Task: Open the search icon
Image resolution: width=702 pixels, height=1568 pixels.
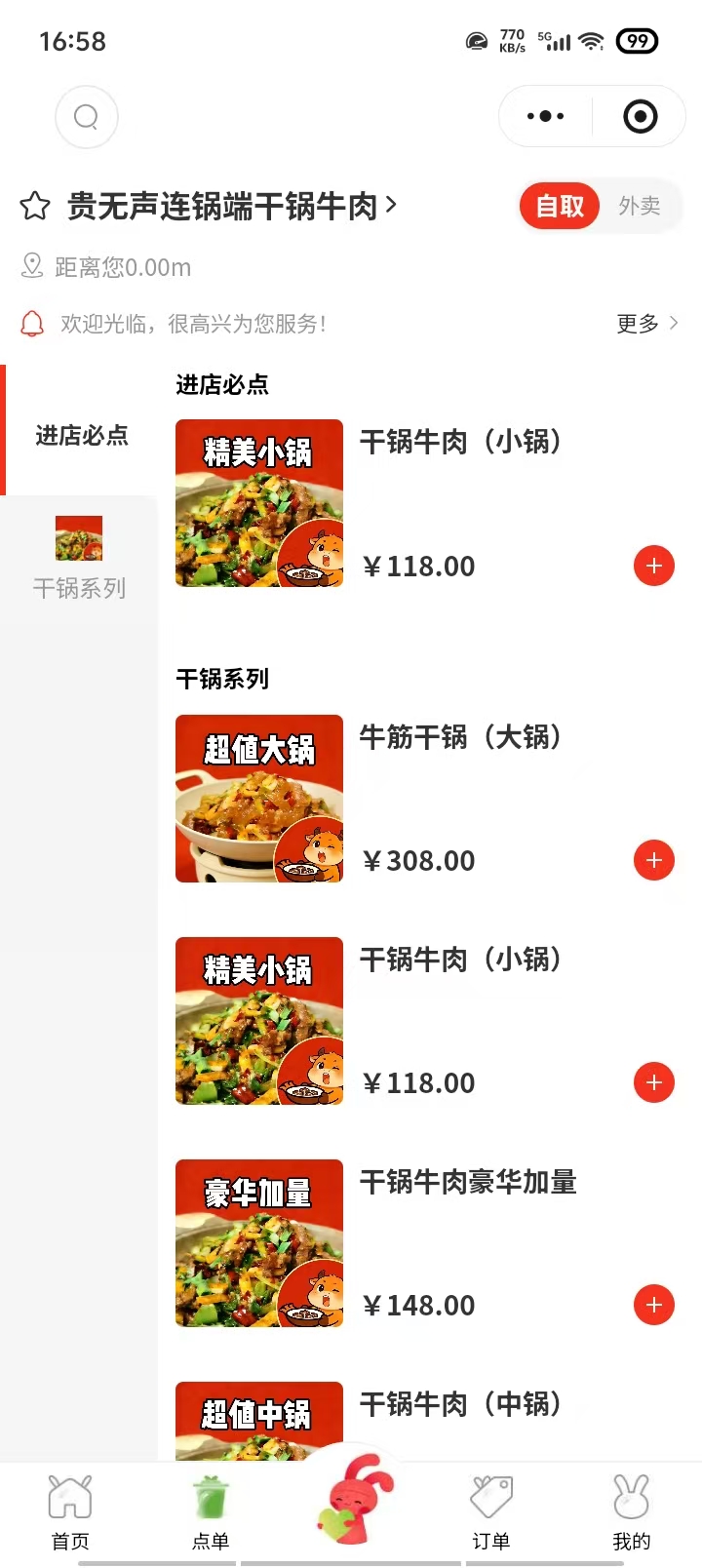Action: pyautogui.click(x=87, y=117)
